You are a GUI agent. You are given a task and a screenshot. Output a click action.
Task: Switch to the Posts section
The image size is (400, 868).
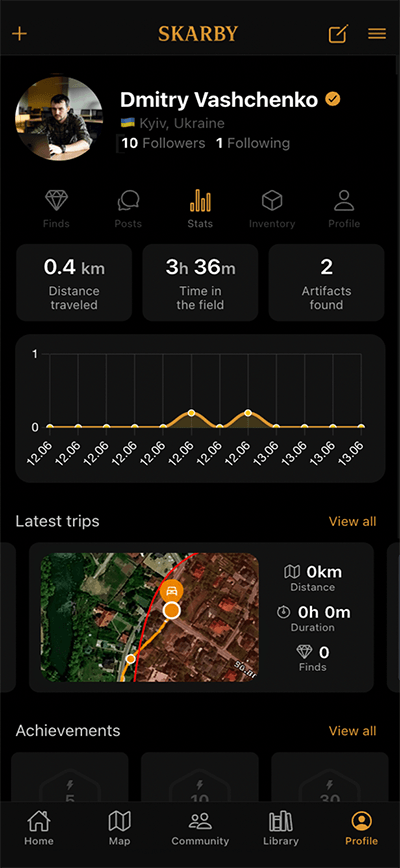click(x=128, y=209)
